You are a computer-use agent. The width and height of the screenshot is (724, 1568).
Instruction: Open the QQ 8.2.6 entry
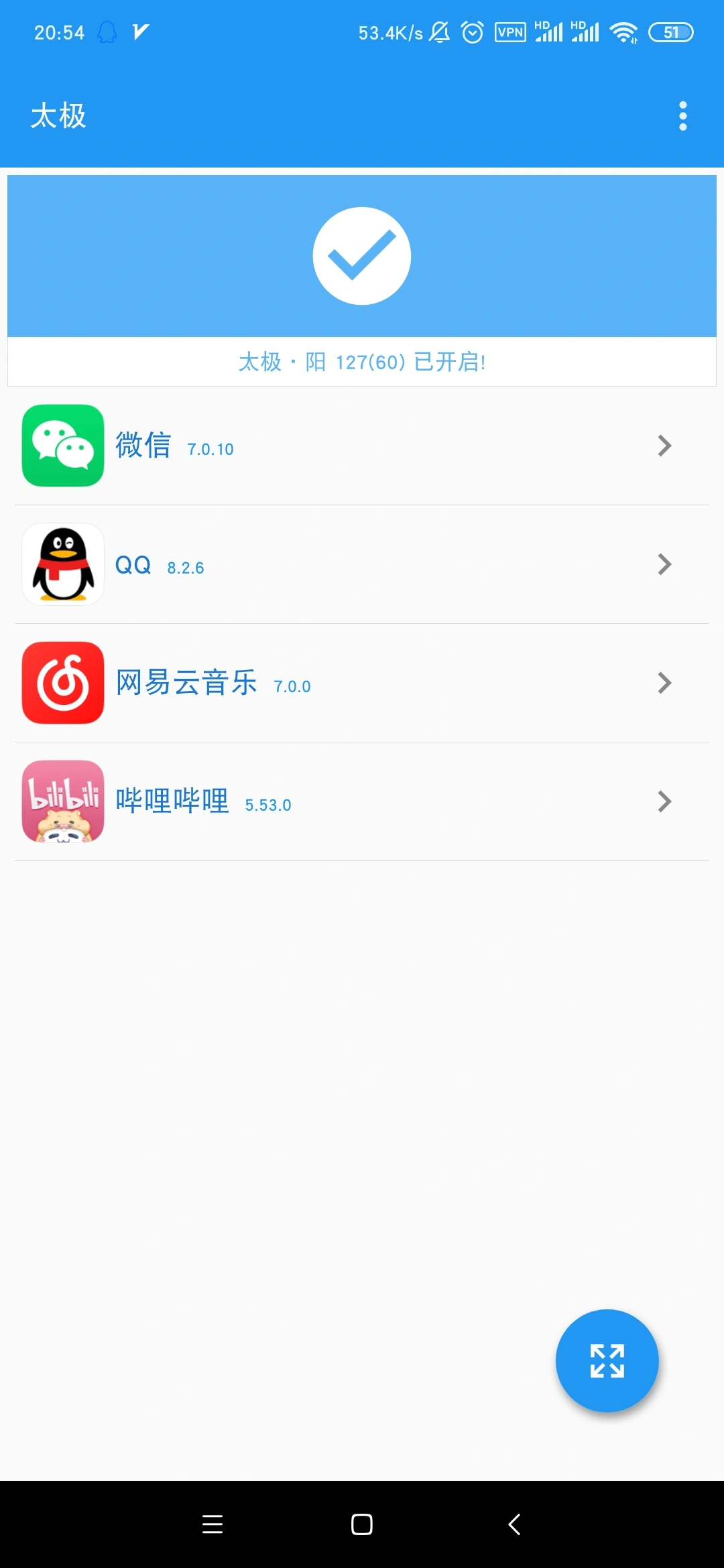(x=362, y=564)
